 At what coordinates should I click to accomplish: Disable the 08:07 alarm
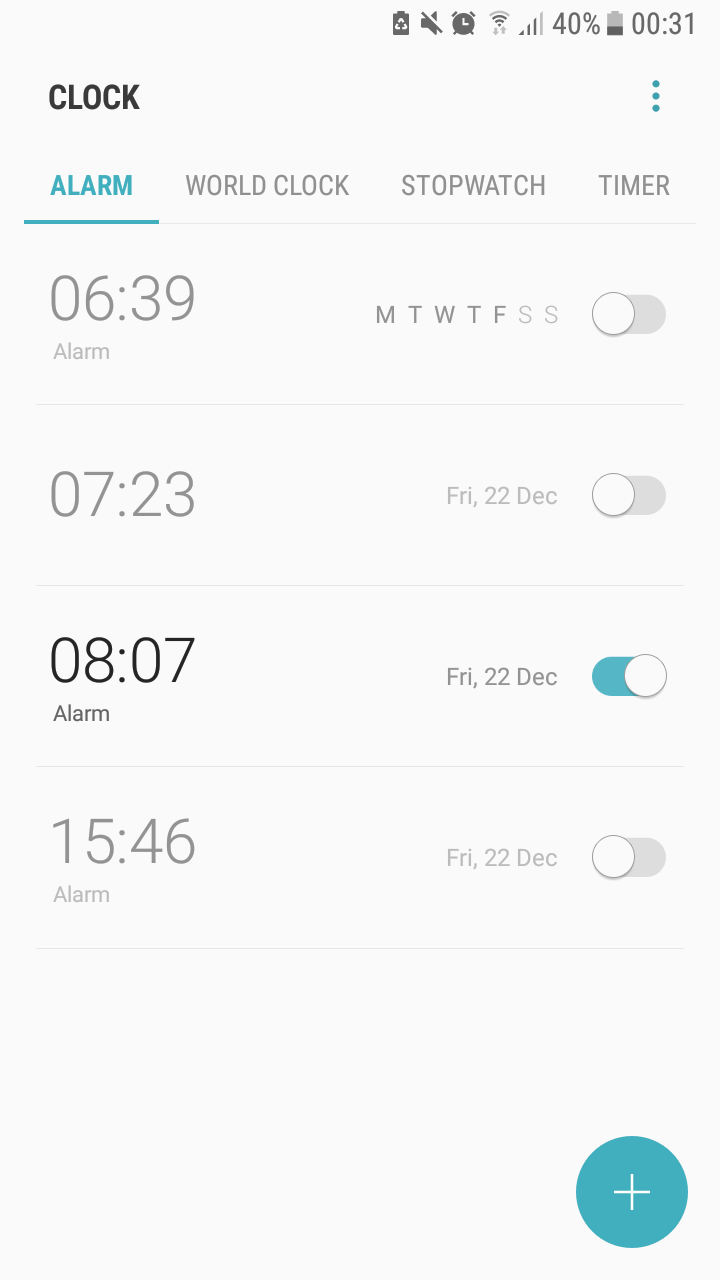click(x=629, y=676)
